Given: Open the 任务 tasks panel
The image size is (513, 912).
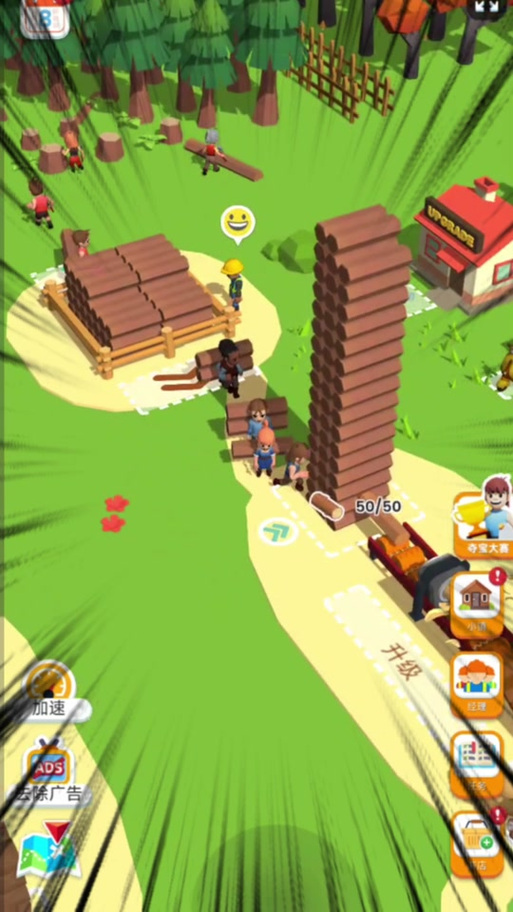Looking at the screenshot, I should point(477,764).
